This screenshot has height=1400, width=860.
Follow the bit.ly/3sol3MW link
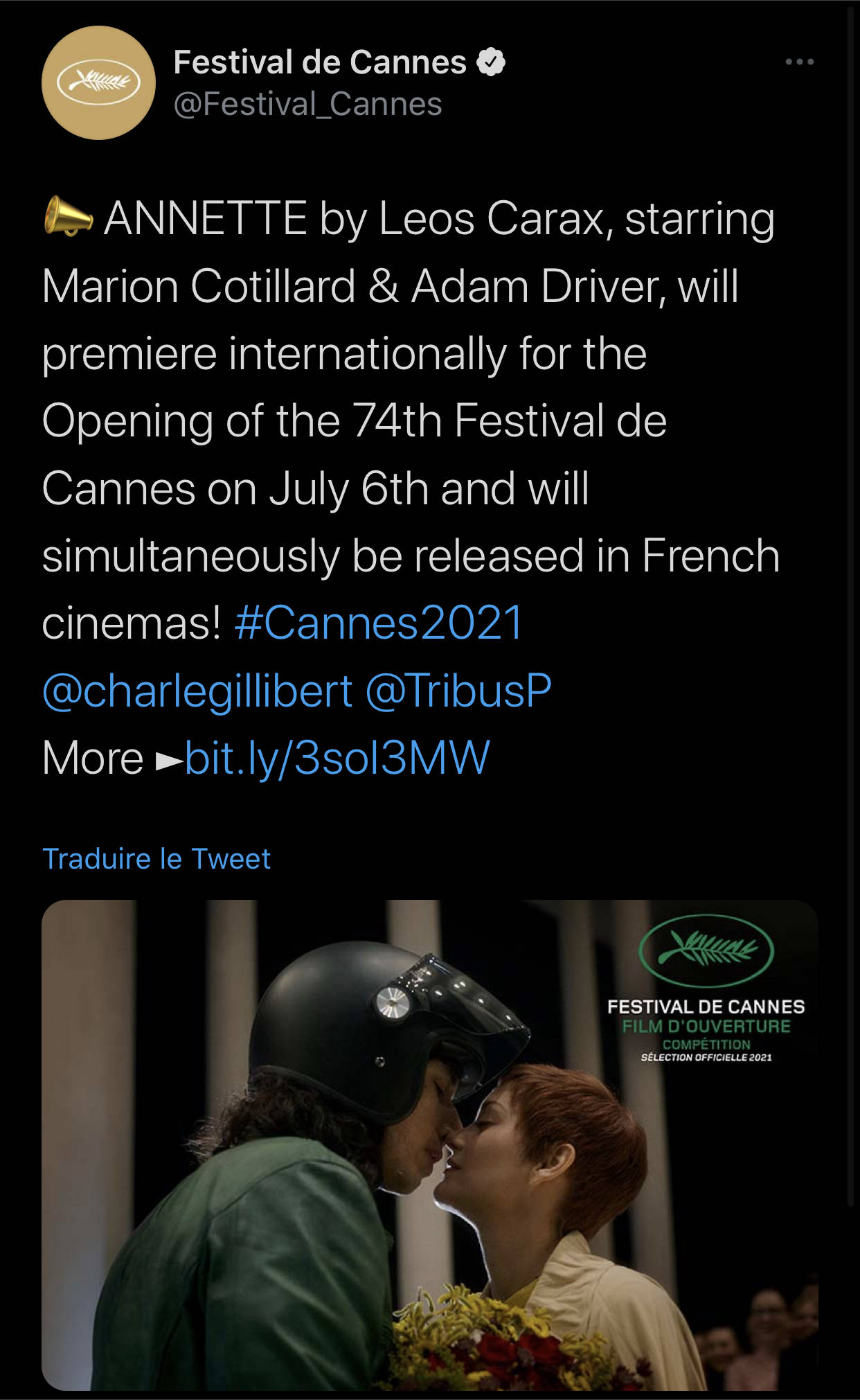tap(337, 758)
